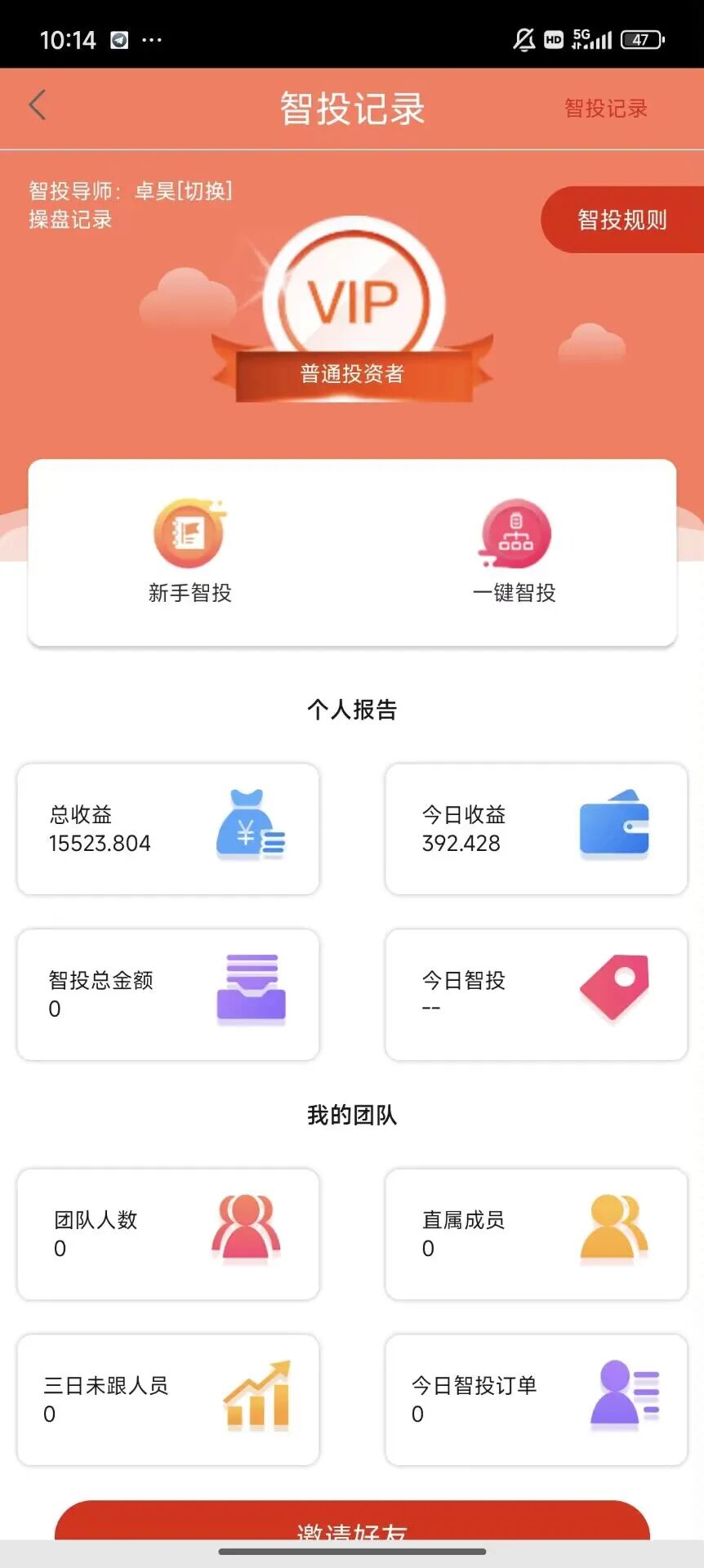Expand the 操盘记录 trading records section
The image size is (704, 1568).
(69, 220)
